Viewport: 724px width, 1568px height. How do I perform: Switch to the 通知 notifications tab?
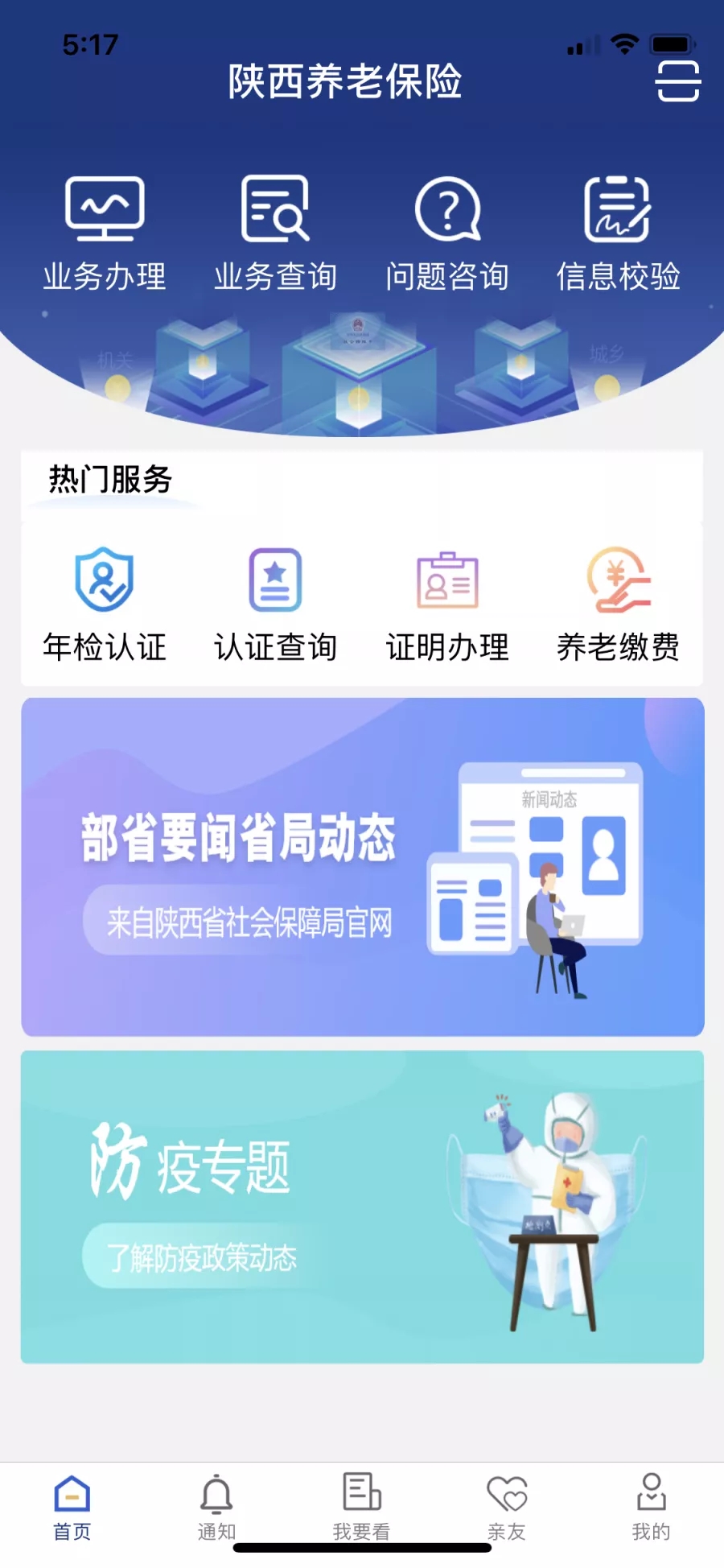point(217,1507)
